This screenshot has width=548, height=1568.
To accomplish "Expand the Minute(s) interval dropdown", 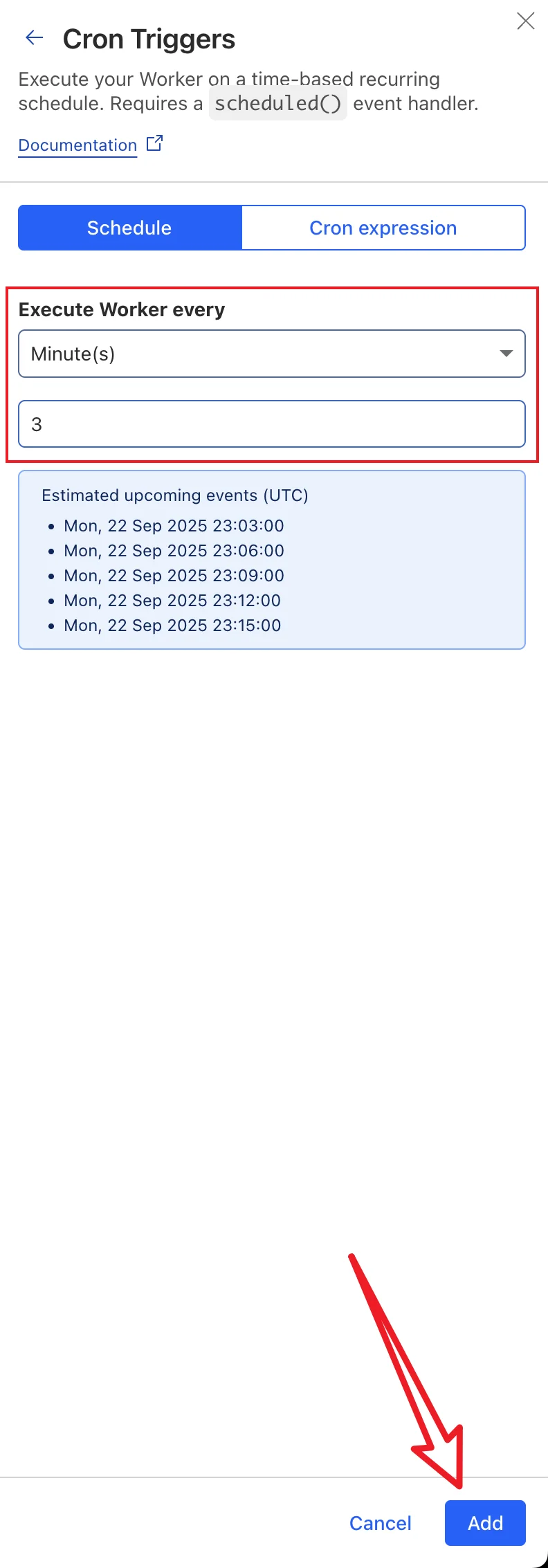I will click(271, 354).
